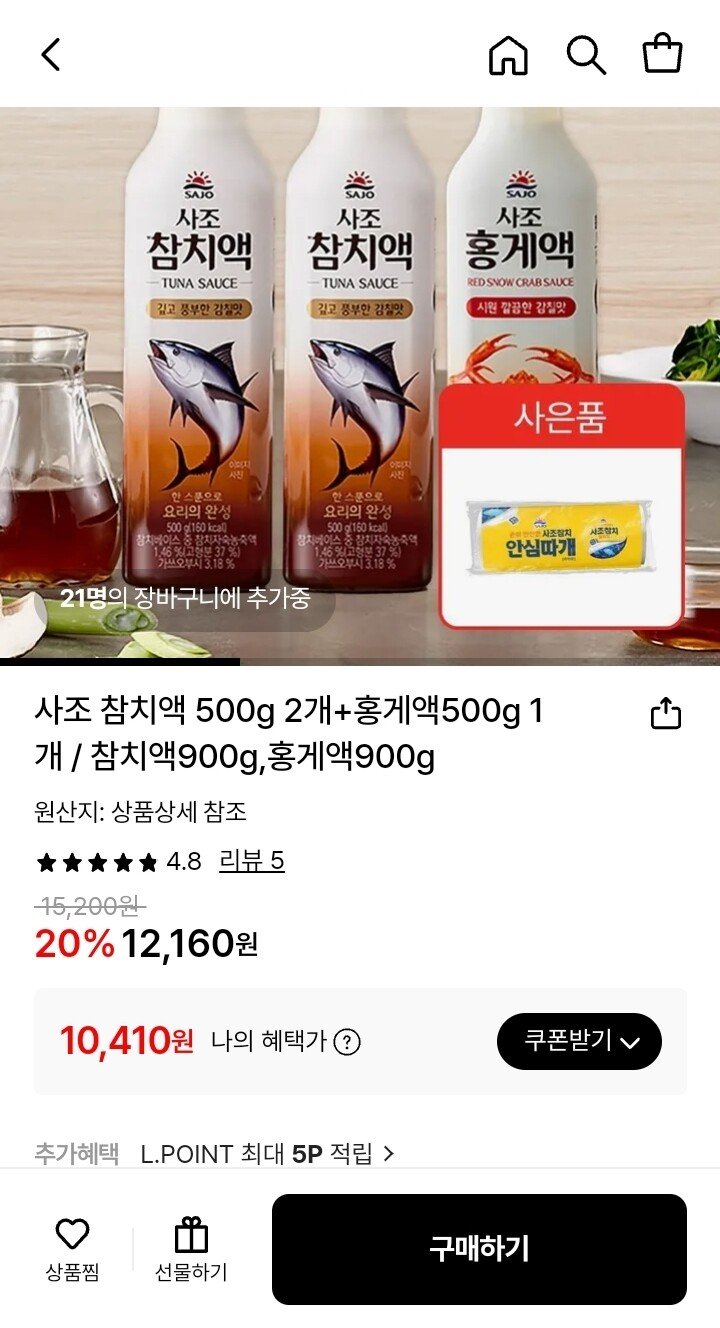This screenshot has height=1328, width=720.
Task: Toggle the 상품찜 heart to favorite item
Action: pyautogui.click(x=73, y=1243)
